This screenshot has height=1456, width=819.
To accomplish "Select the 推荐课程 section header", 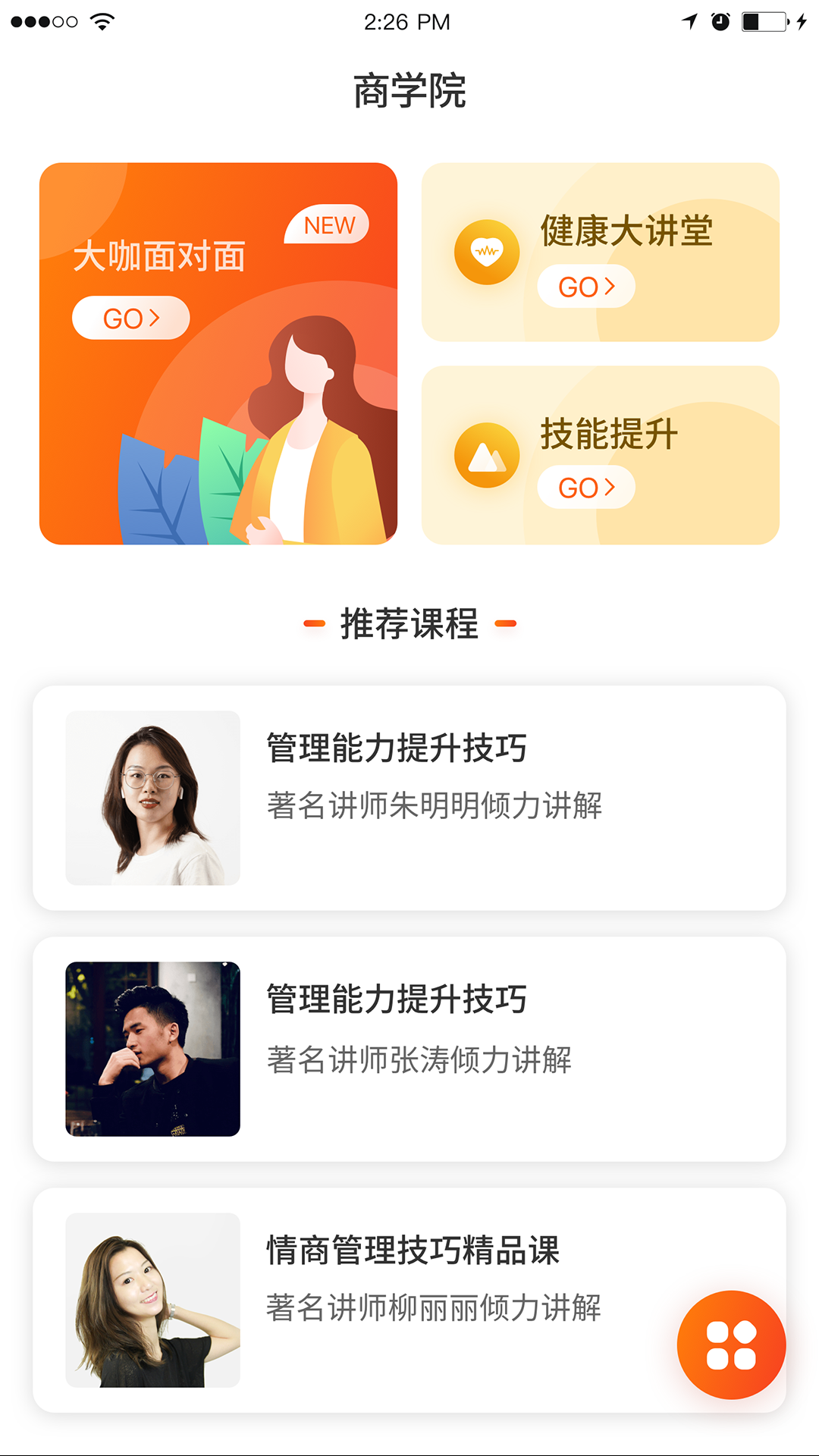I will (x=409, y=623).
